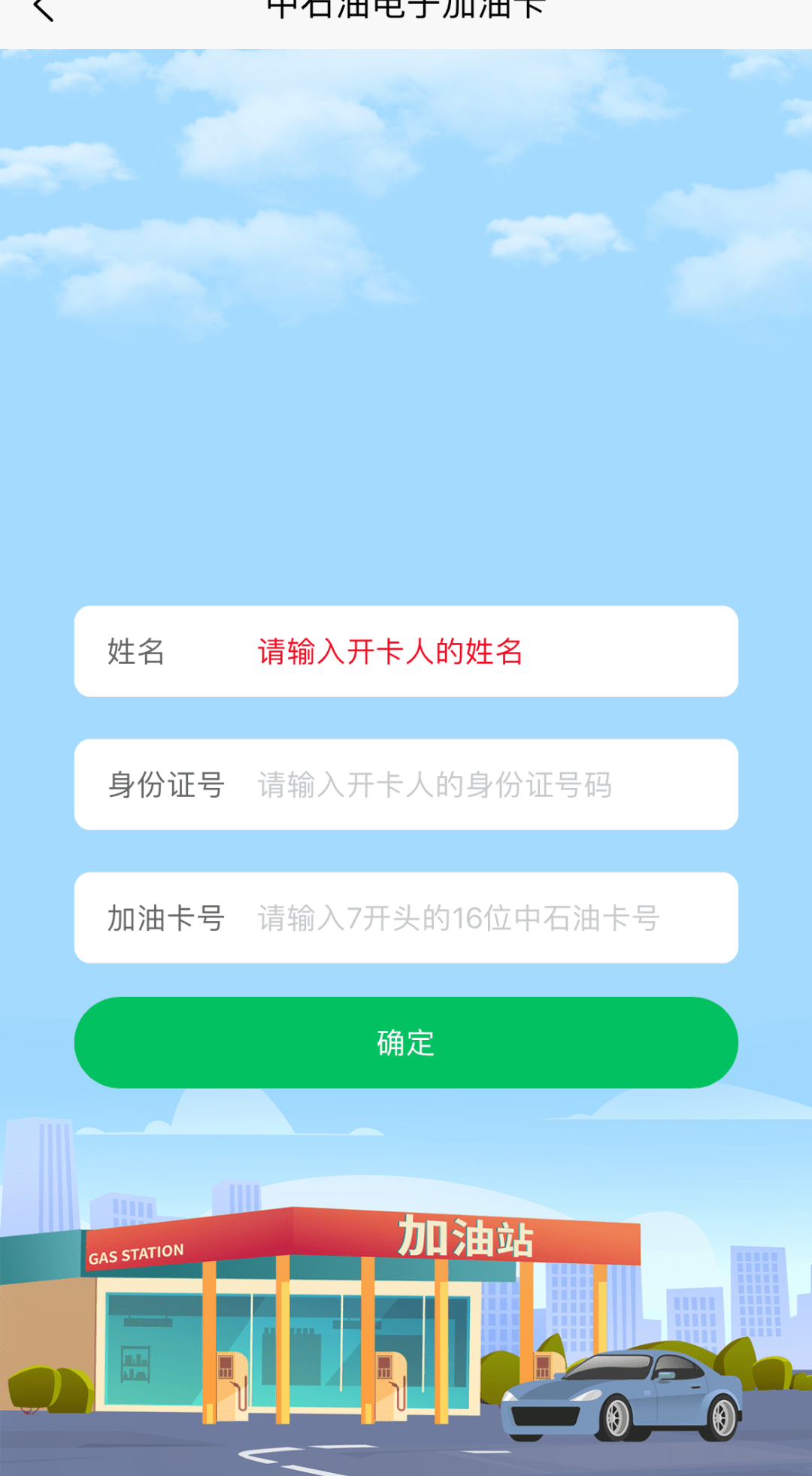
Task: Tap the white top navigation bar area
Action: (406, 19)
